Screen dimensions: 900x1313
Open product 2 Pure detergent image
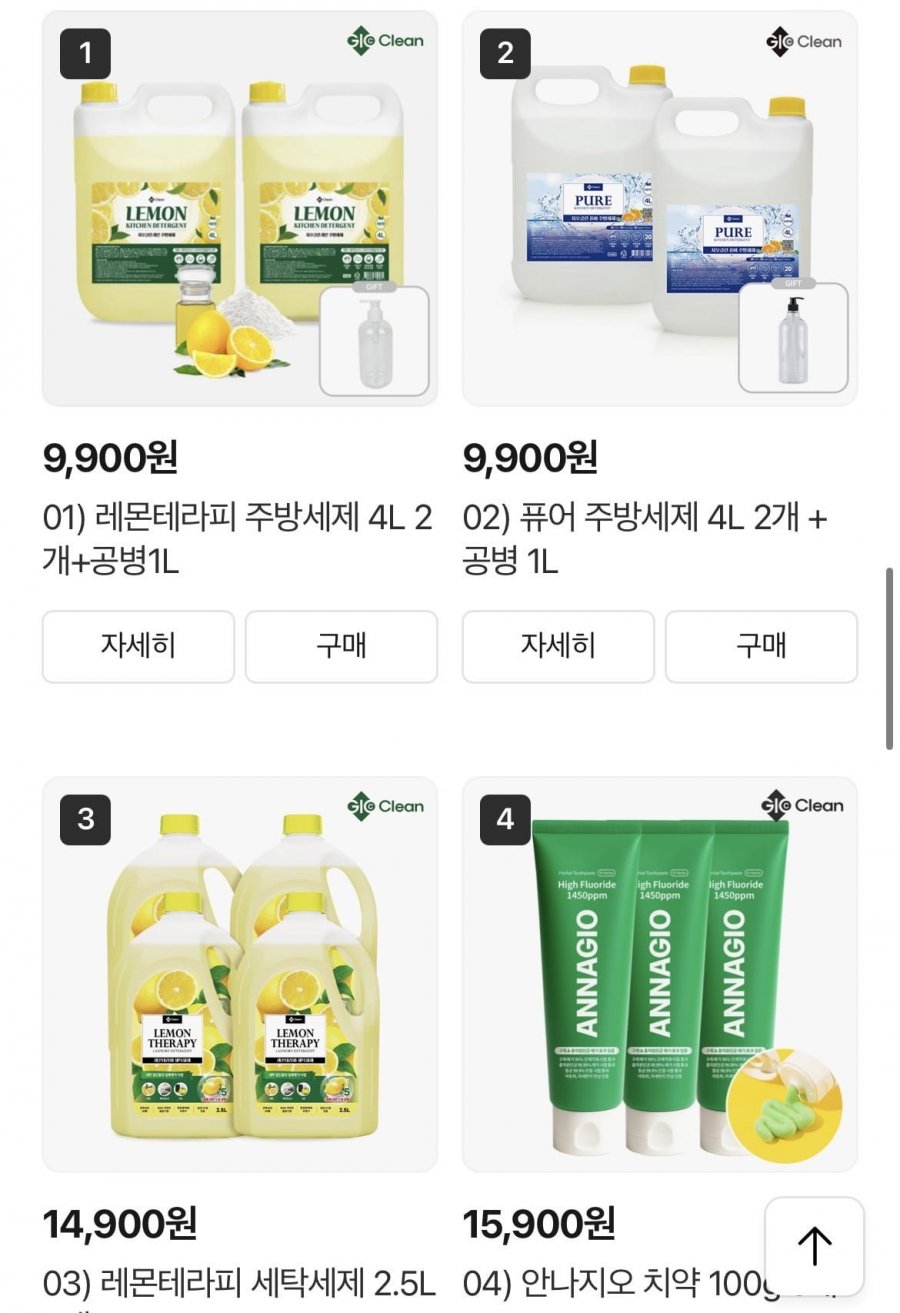tap(659, 208)
